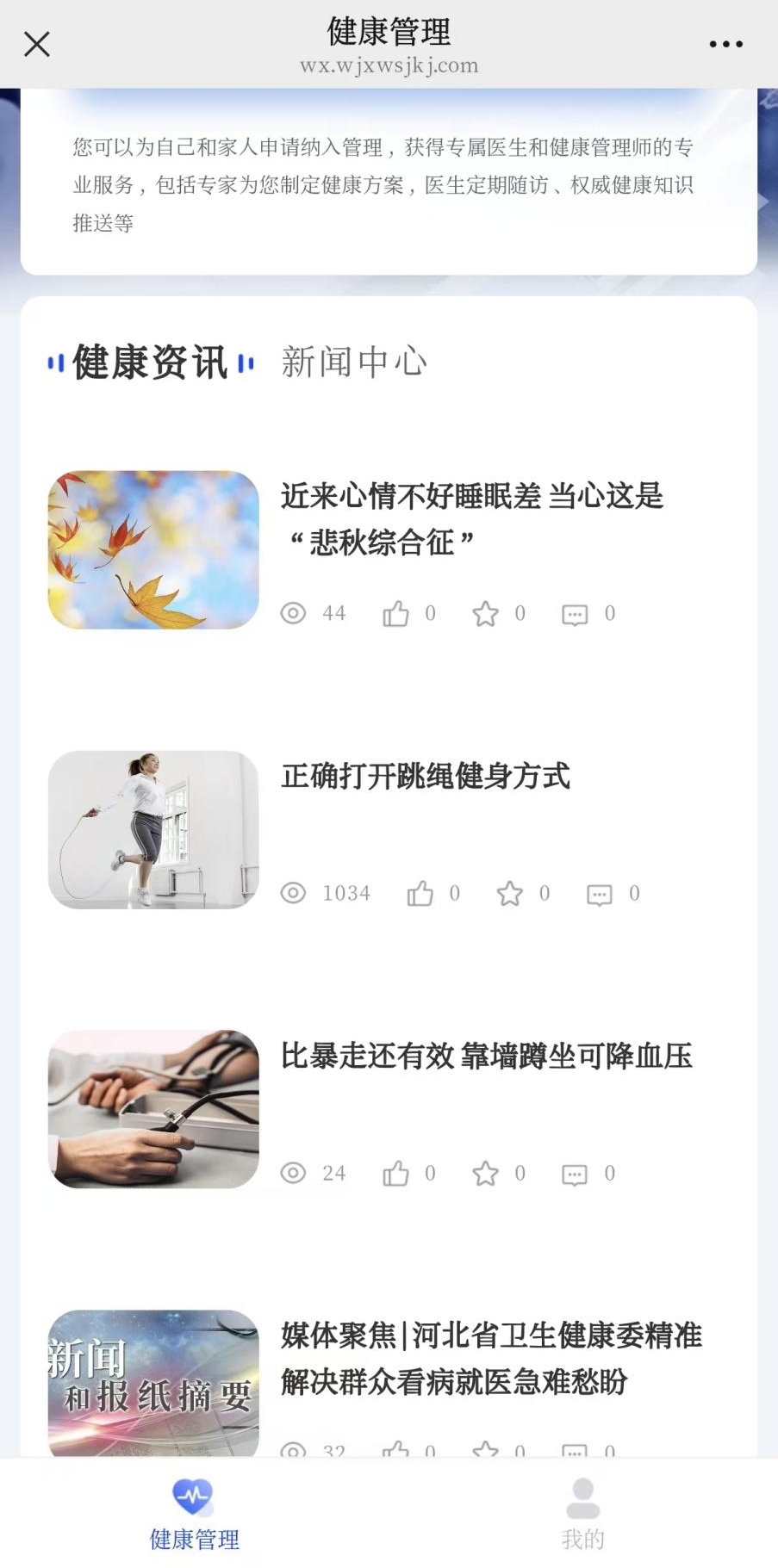The height and width of the screenshot is (1568, 778).
Task: Open comment icon on 跳绳健身 article
Action: coord(600,894)
